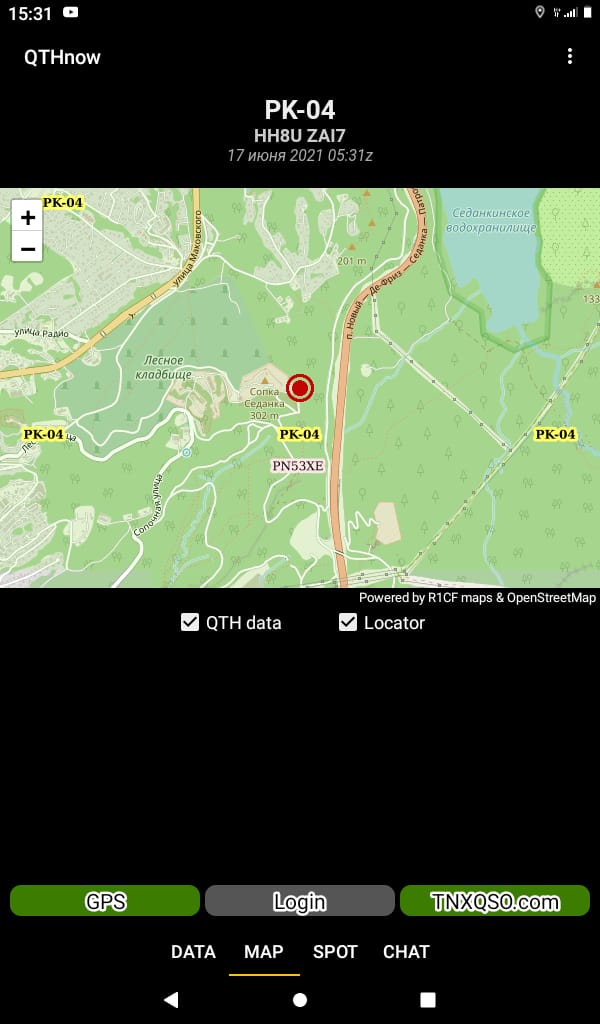Switch to the DATA tab

click(x=193, y=952)
